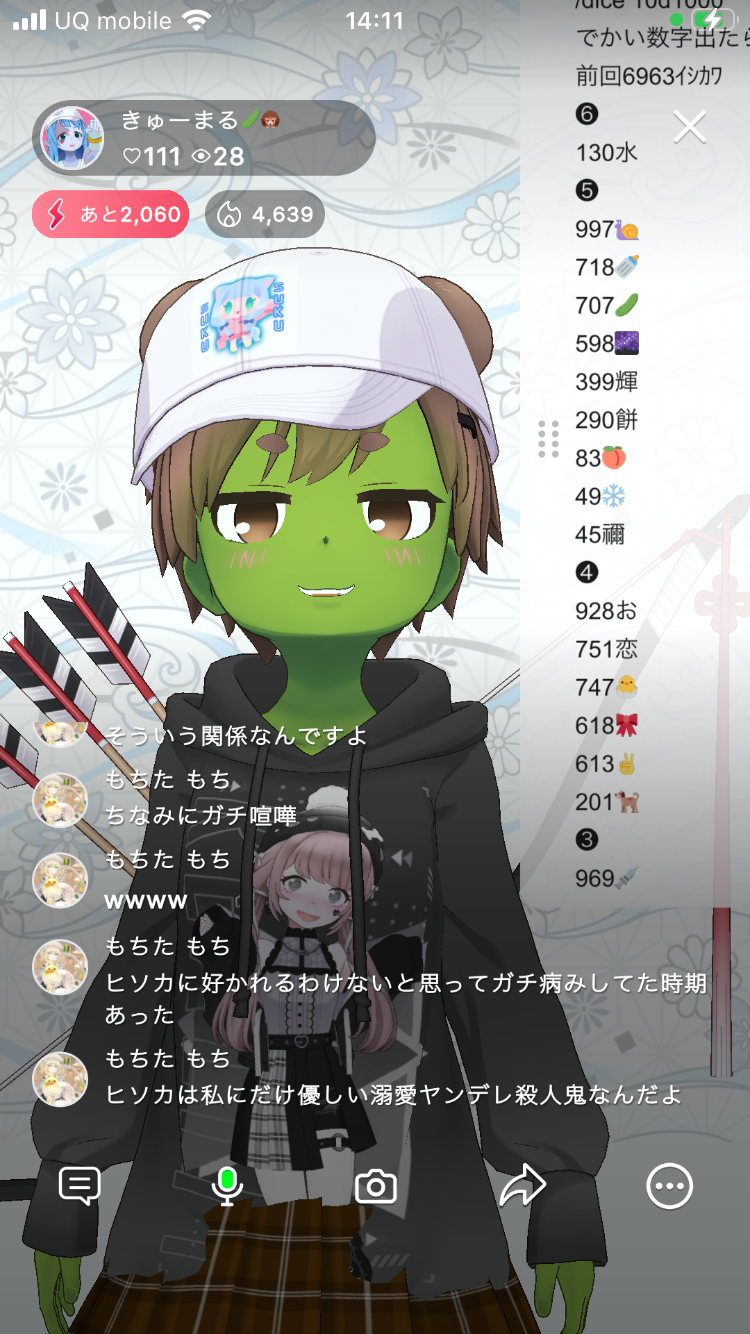750x1334 pixels.
Task: Open the more options menu
Action: click(x=668, y=1187)
